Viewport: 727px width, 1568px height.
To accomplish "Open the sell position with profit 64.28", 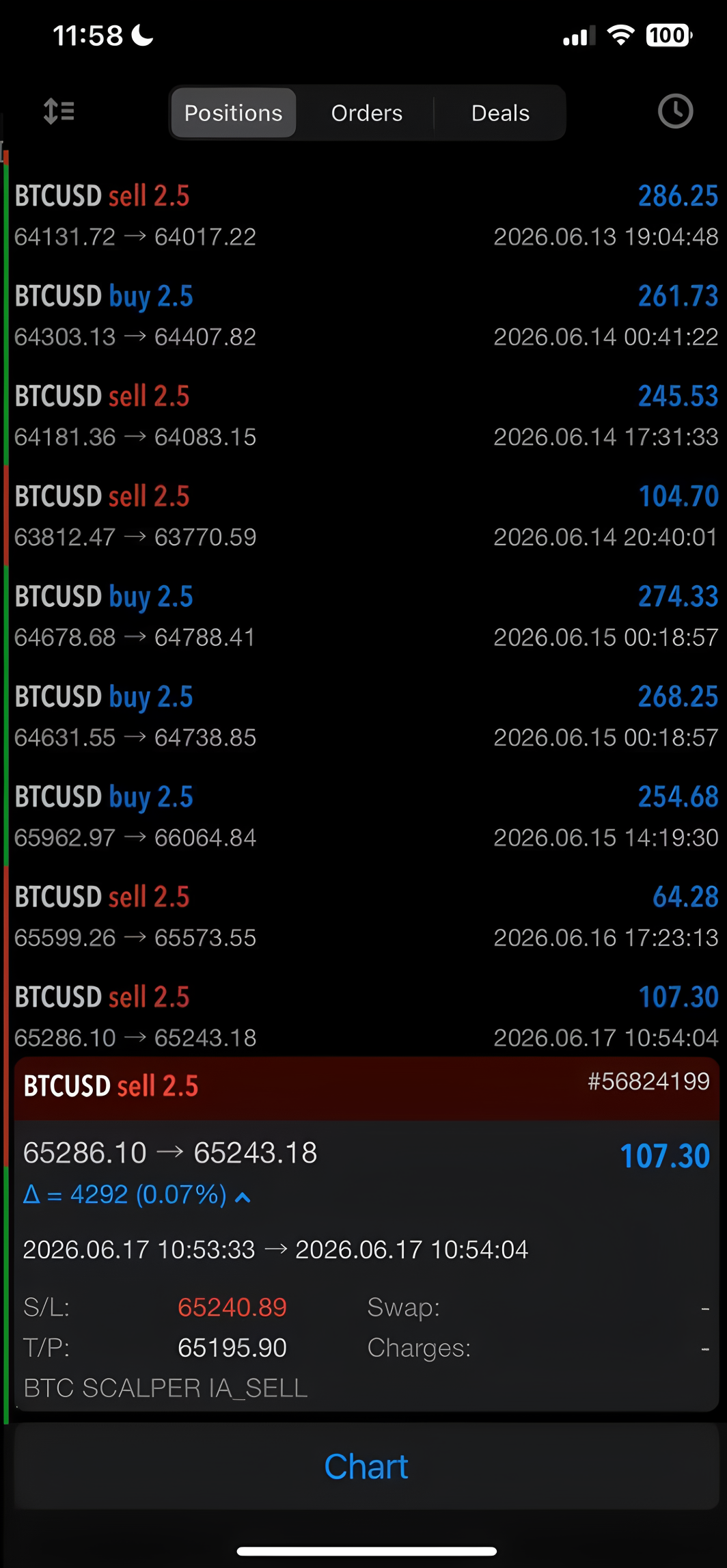I will [x=366, y=917].
